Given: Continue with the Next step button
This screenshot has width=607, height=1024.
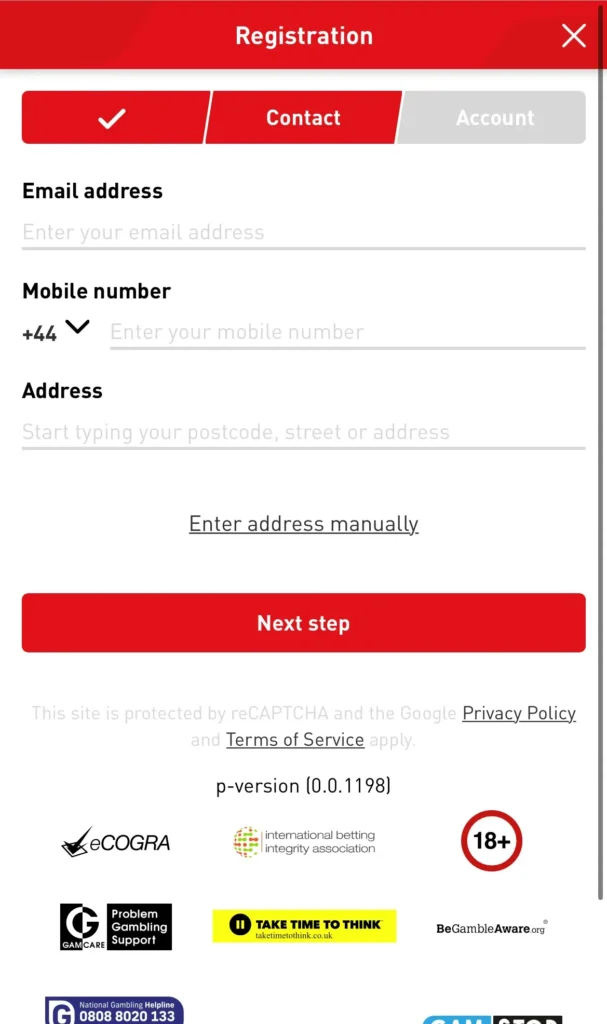Looking at the screenshot, I should coord(303,623).
